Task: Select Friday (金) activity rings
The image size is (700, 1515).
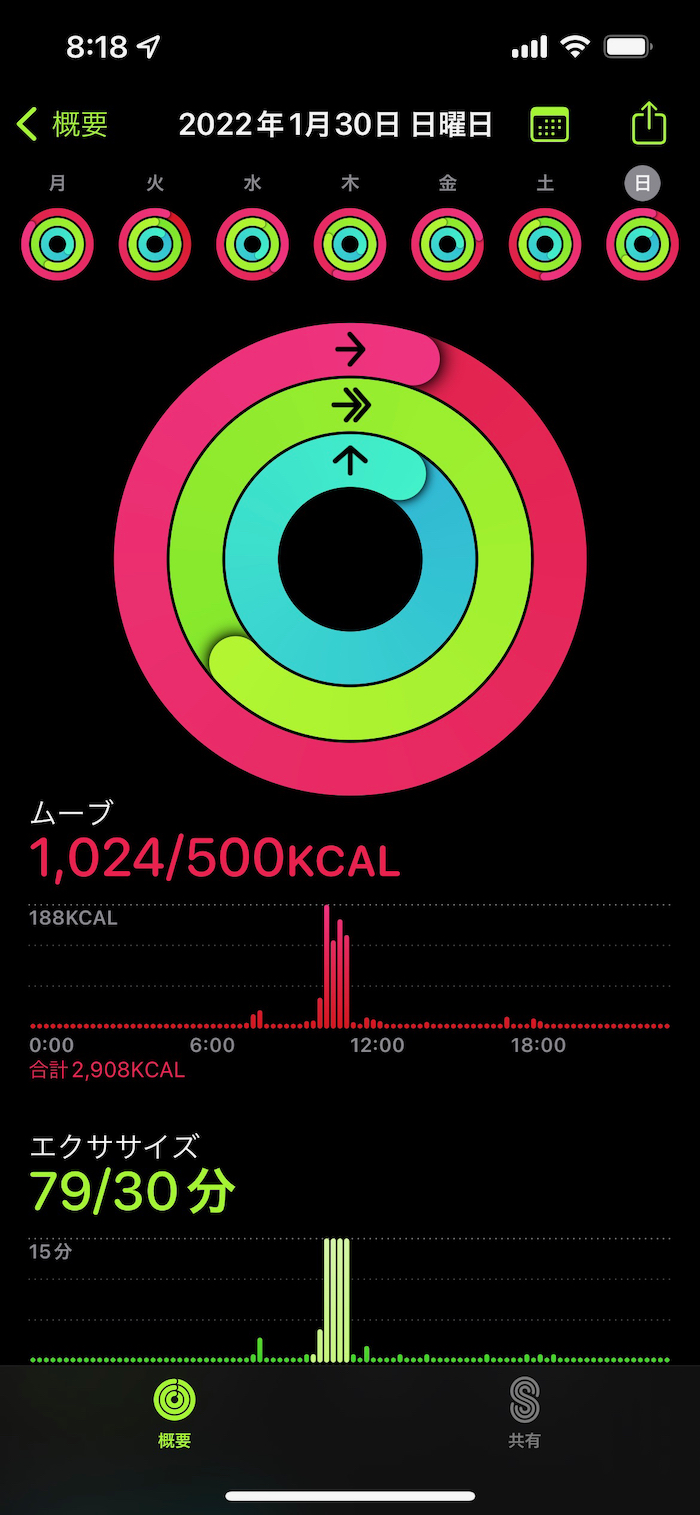Action: pyautogui.click(x=448, y=244)
